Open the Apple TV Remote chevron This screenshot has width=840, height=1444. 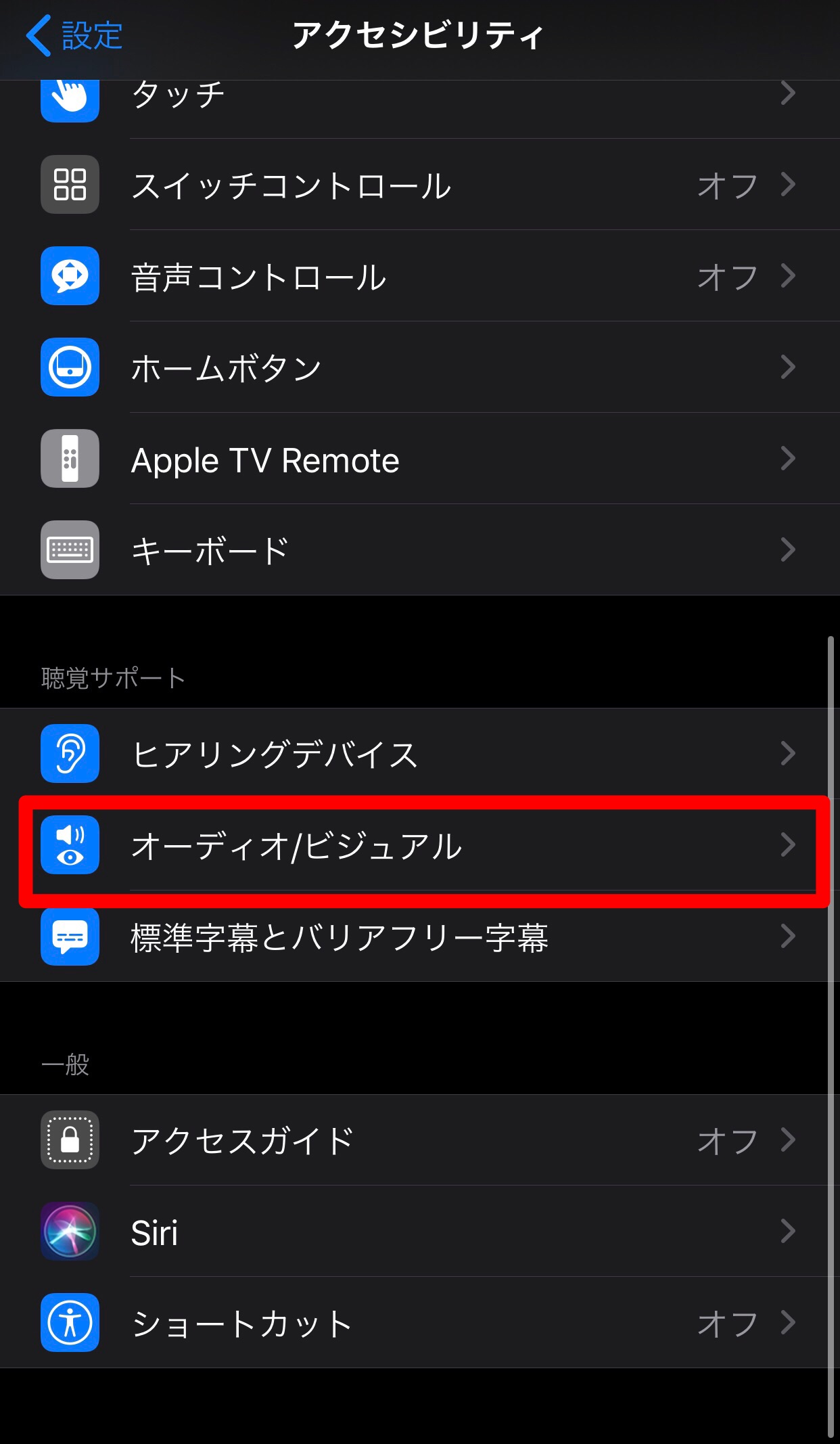(x=788, y=459)
